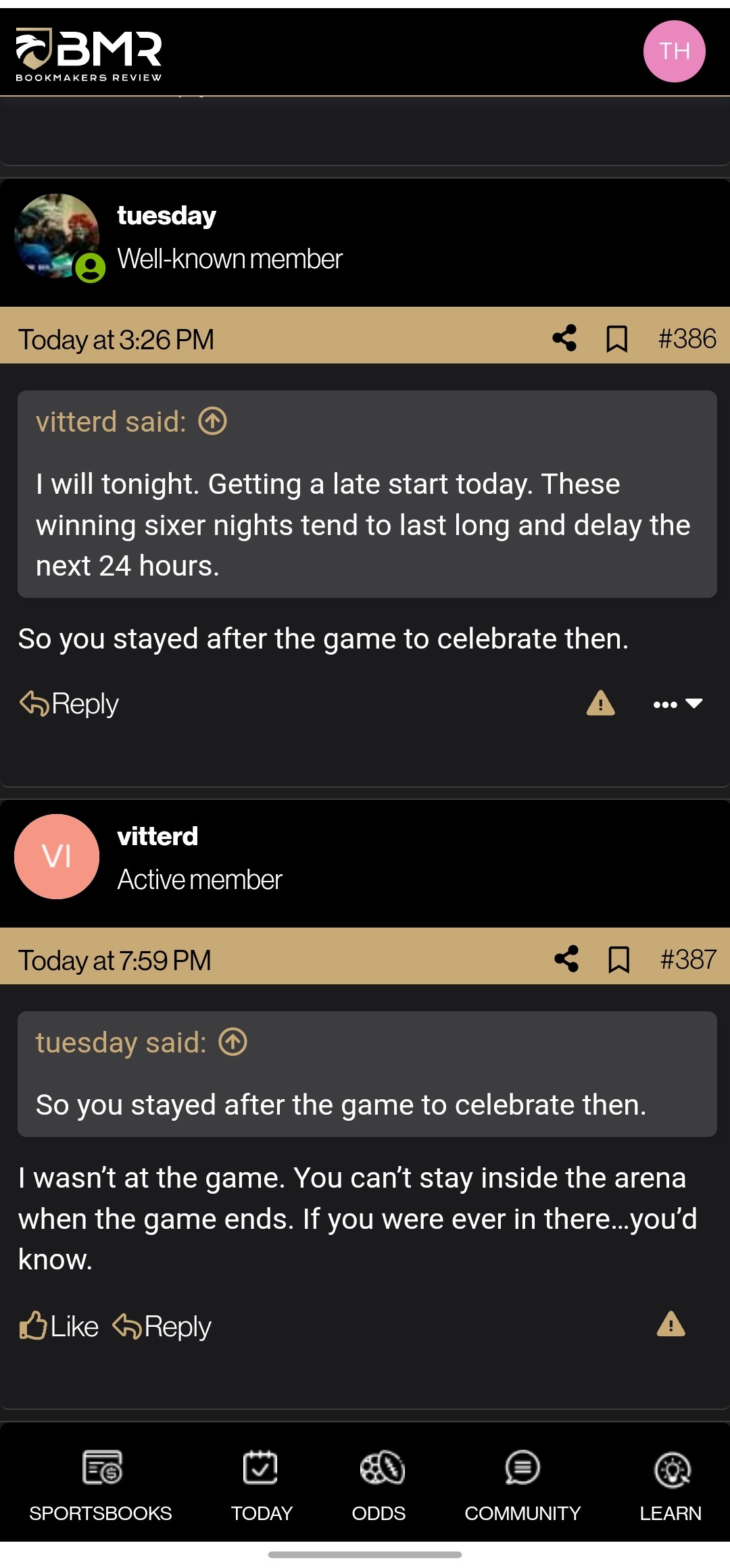730x1568 pixels.
Task: Share post #387
Action: tap(565, 959)
